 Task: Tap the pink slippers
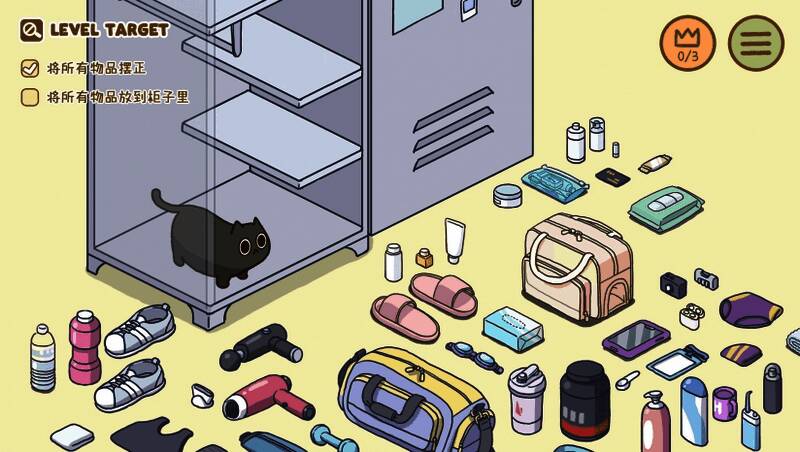pyautogui.click(x=425, y=303)
